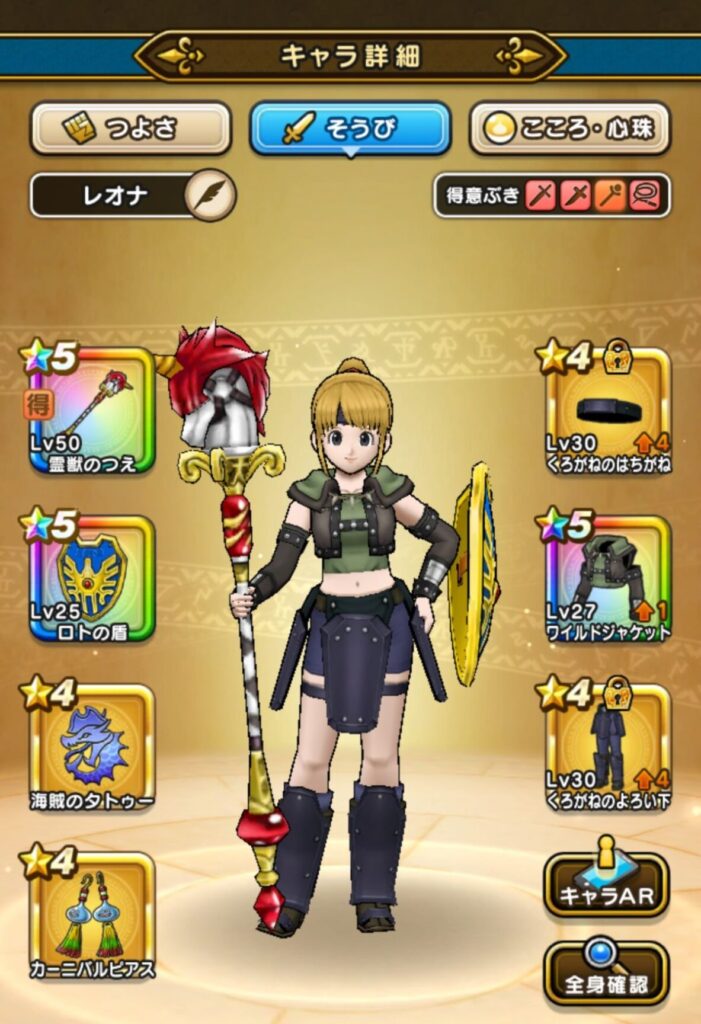This screenshot has height=1024, width=701.
Task: Select ワイルドジャケット body armor slot
Action: click(608, 579)
